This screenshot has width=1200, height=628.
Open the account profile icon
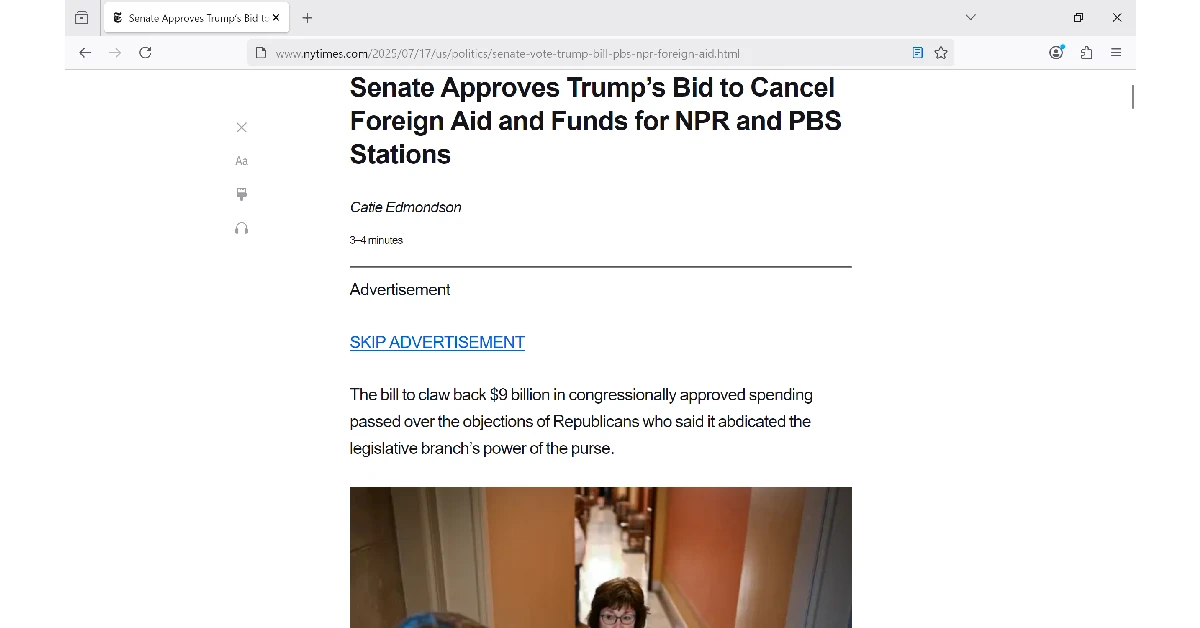tap(1056, 53)
